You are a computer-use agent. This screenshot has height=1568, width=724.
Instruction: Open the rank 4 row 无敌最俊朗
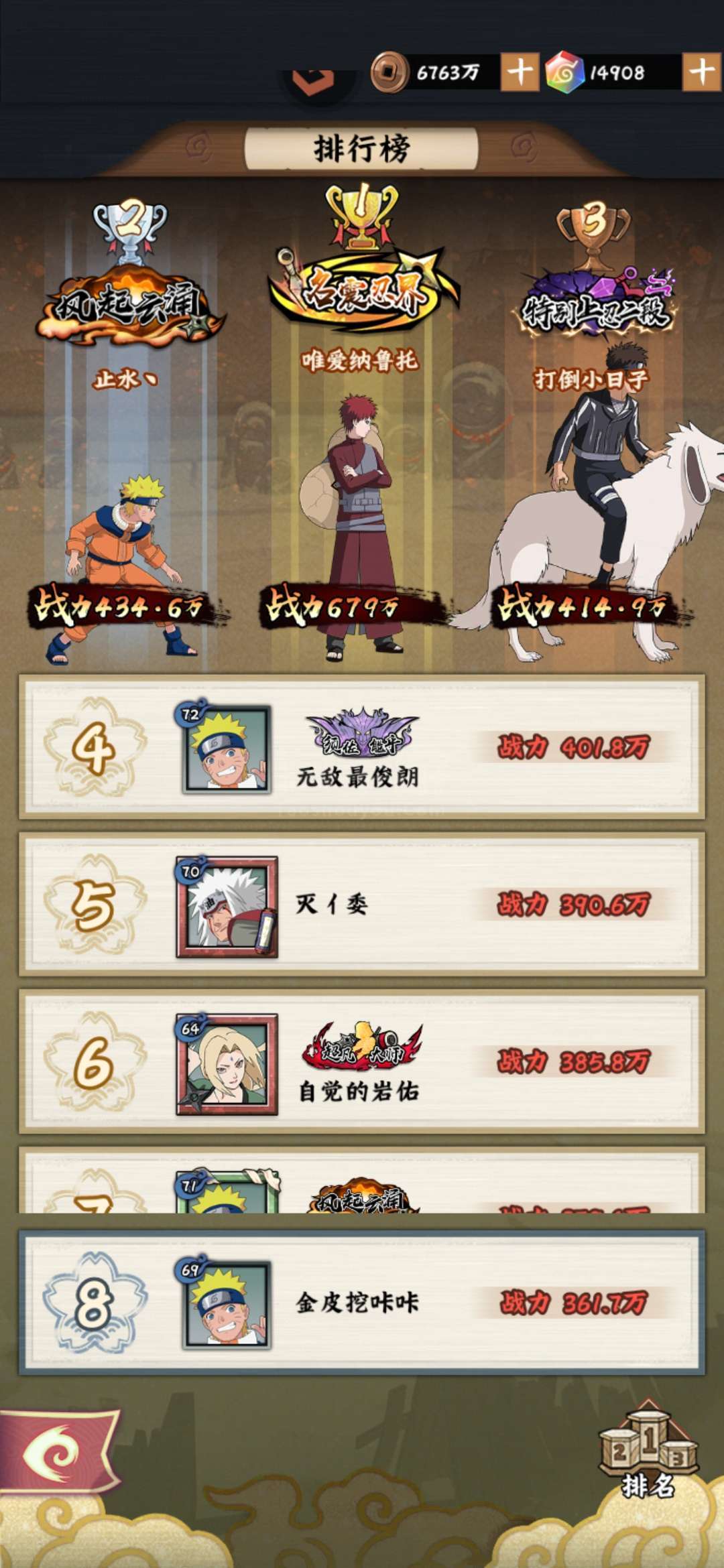(x=362, y=746)
